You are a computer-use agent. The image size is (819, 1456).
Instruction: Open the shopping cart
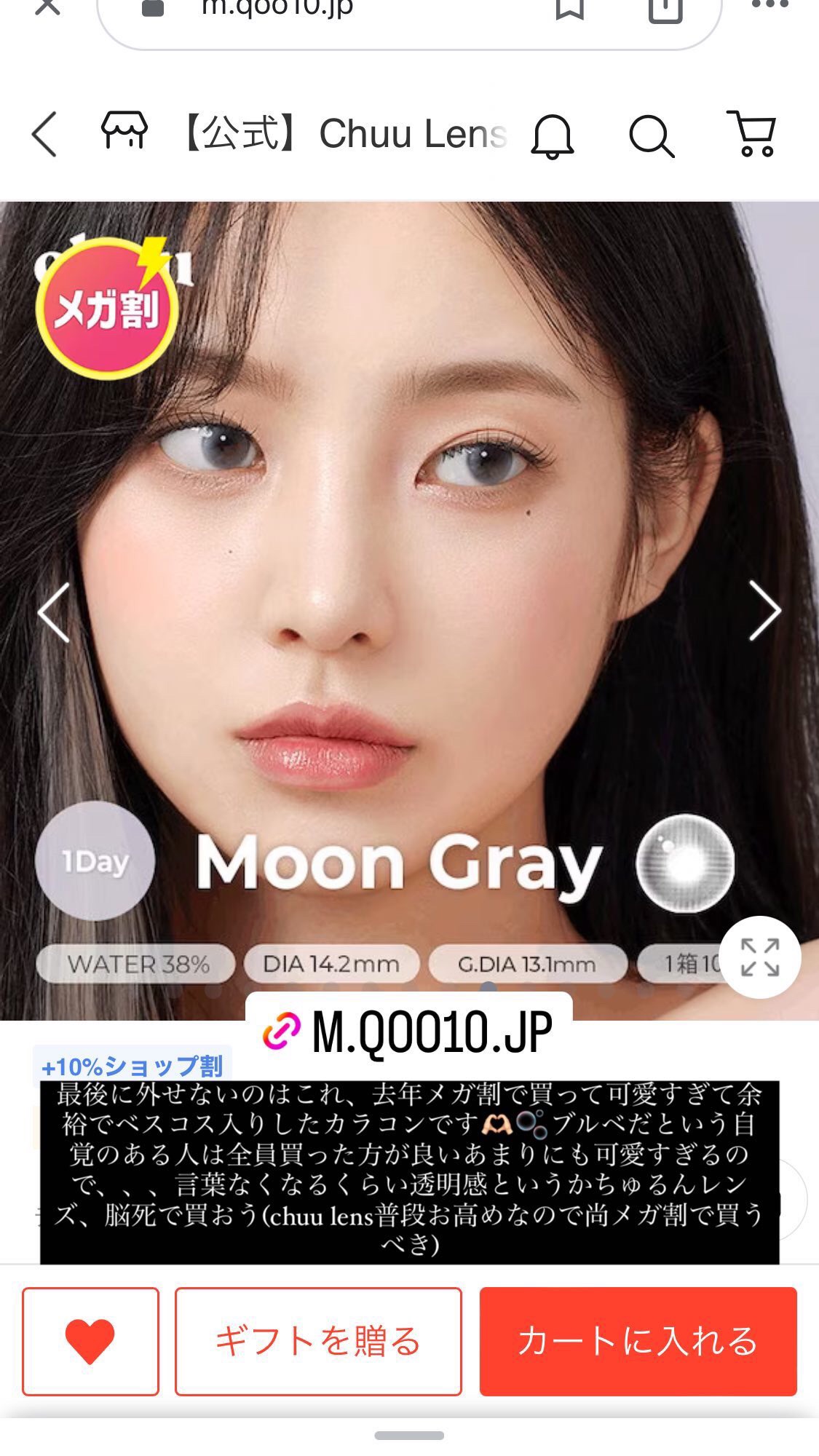click(x=753, y=134)
